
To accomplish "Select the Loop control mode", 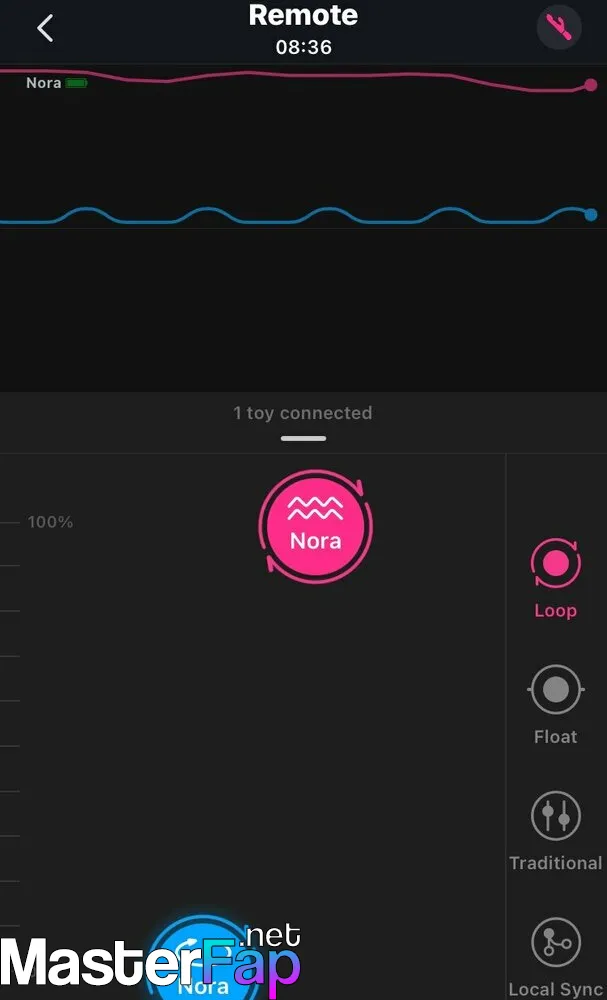I will point(555,578).
